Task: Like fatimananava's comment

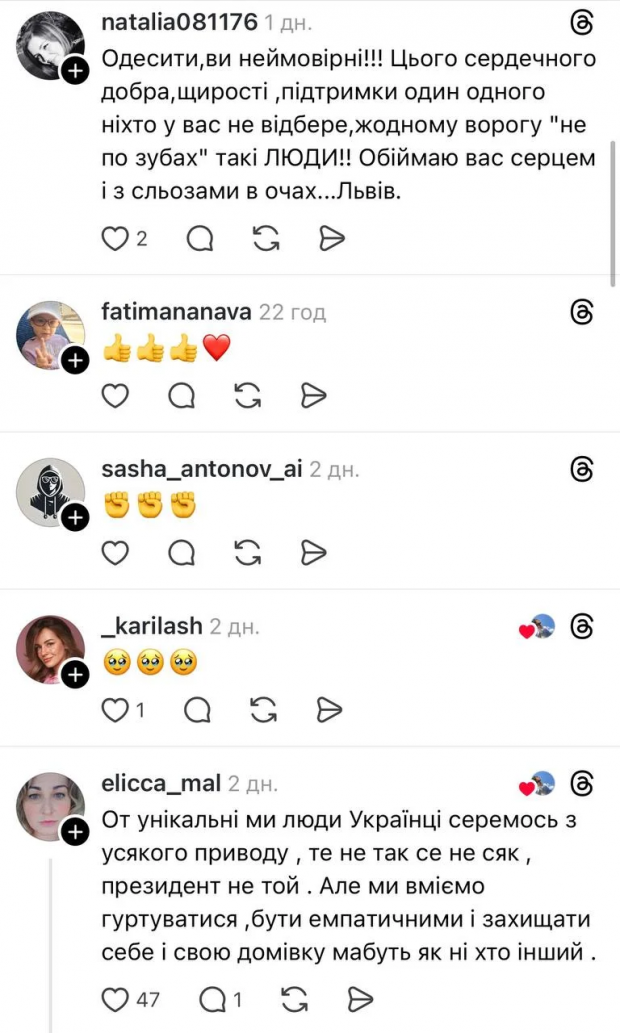Action: point(116,396)
